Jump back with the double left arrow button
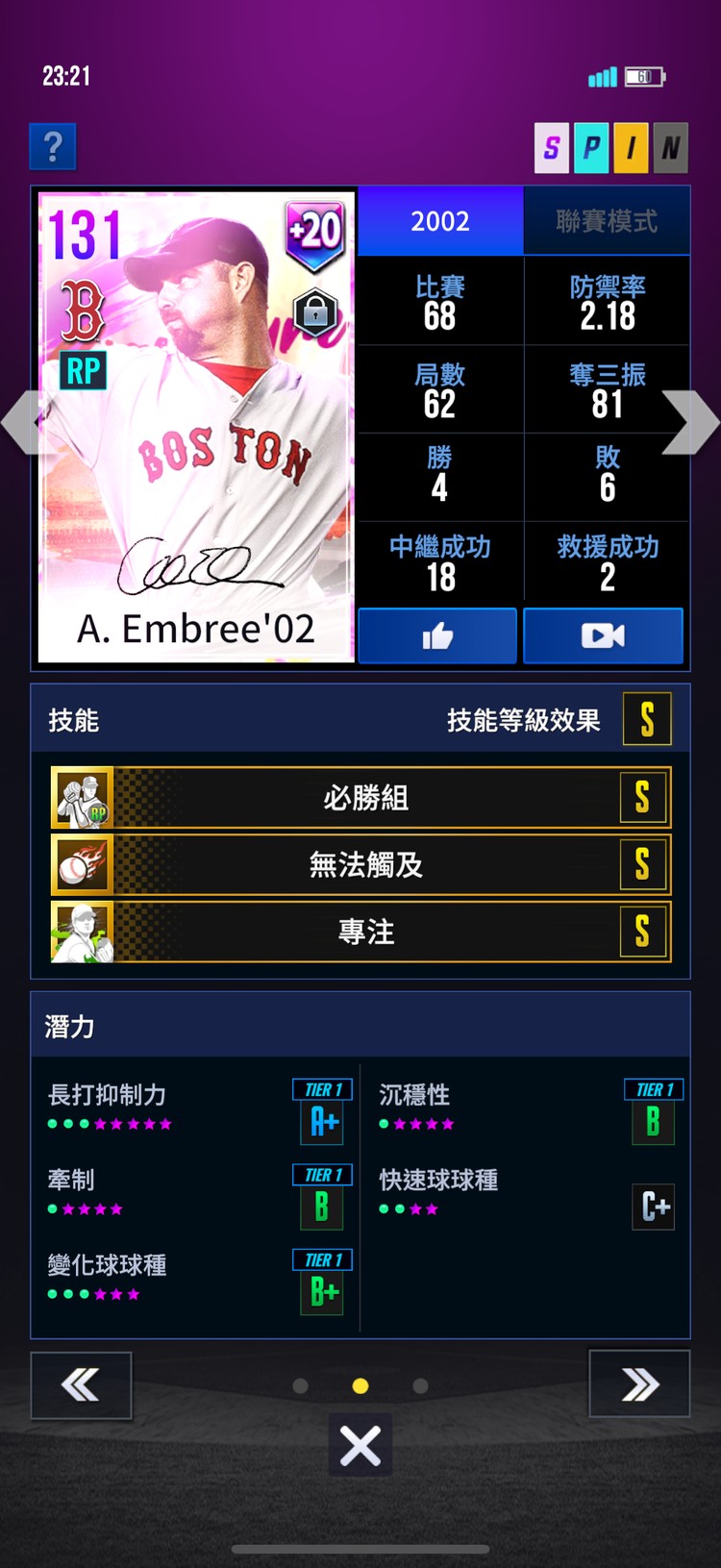 (x=81, y=1384)
